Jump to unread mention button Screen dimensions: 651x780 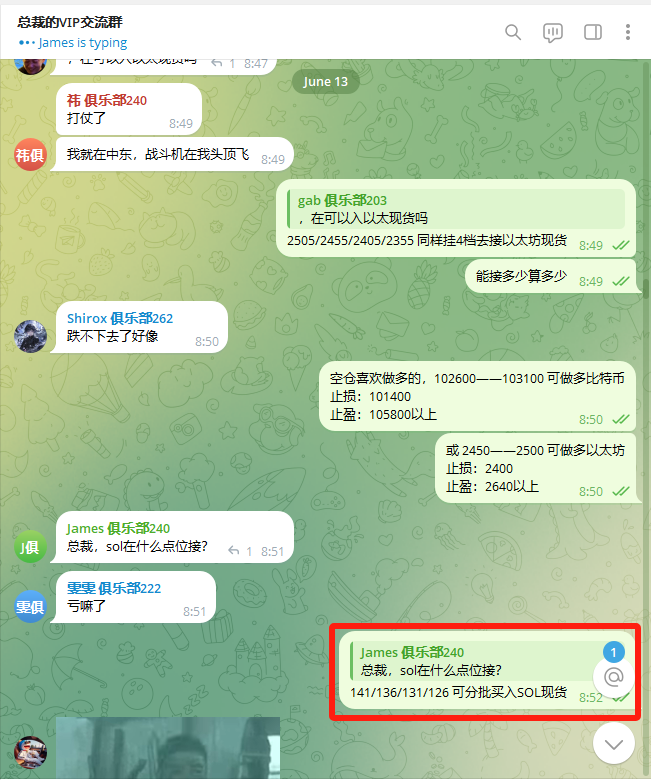pyautogui.click(x=613, y=675)
